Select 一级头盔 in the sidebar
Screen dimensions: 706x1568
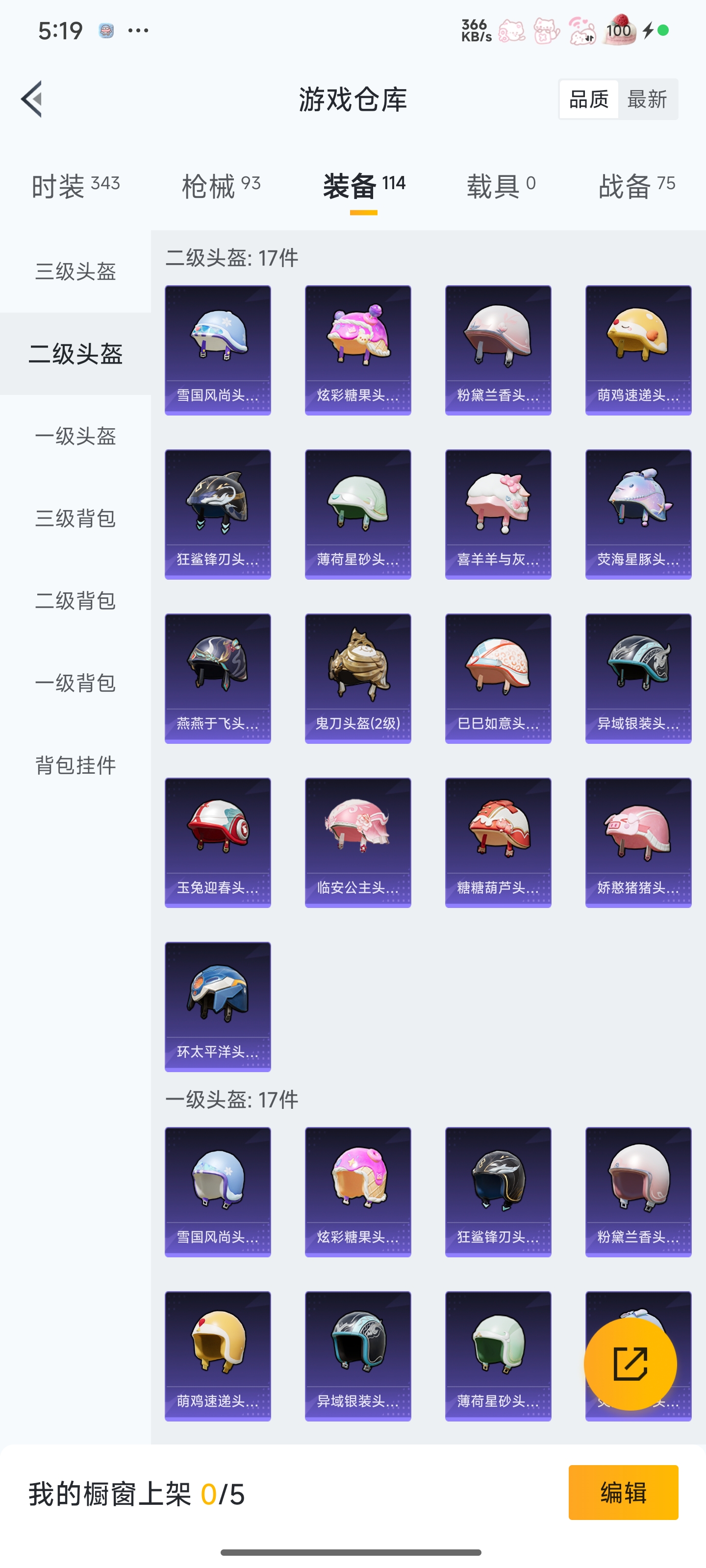tap(76, 437)
